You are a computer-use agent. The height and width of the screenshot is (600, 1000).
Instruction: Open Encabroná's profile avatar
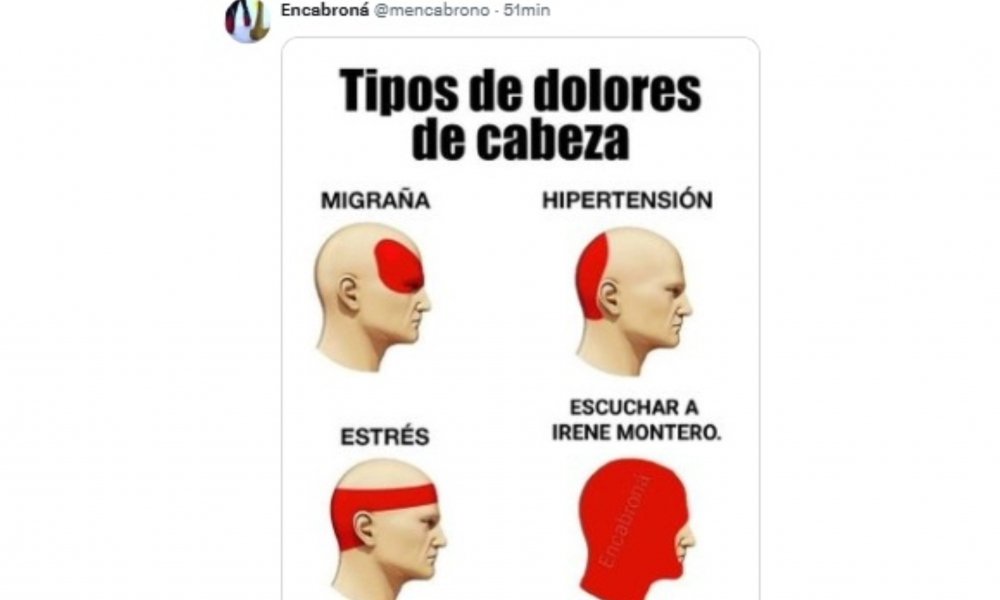point(247,19)
